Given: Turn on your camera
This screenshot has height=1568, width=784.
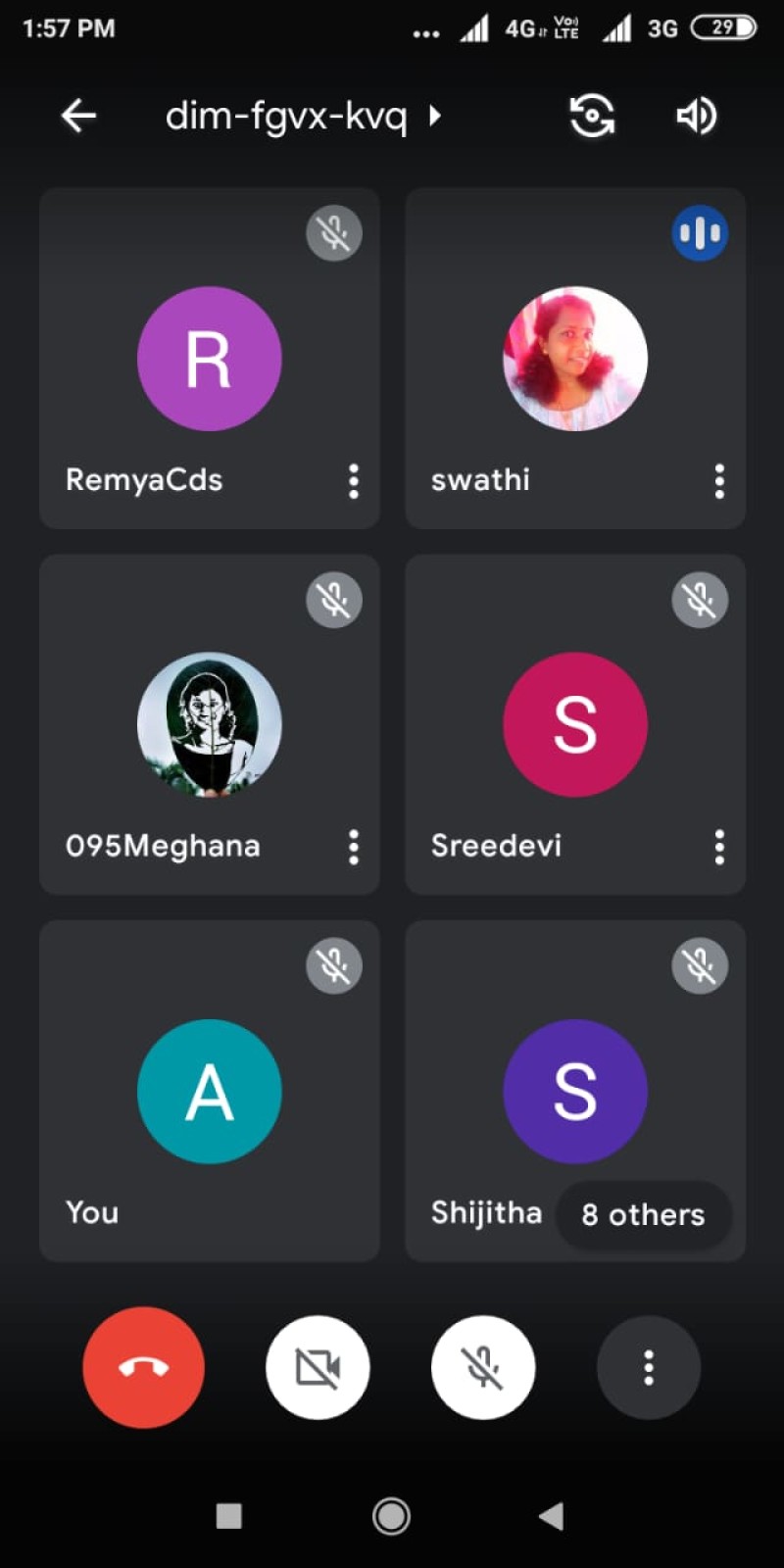Looking at the screenshot, I should pos(318,1367).
